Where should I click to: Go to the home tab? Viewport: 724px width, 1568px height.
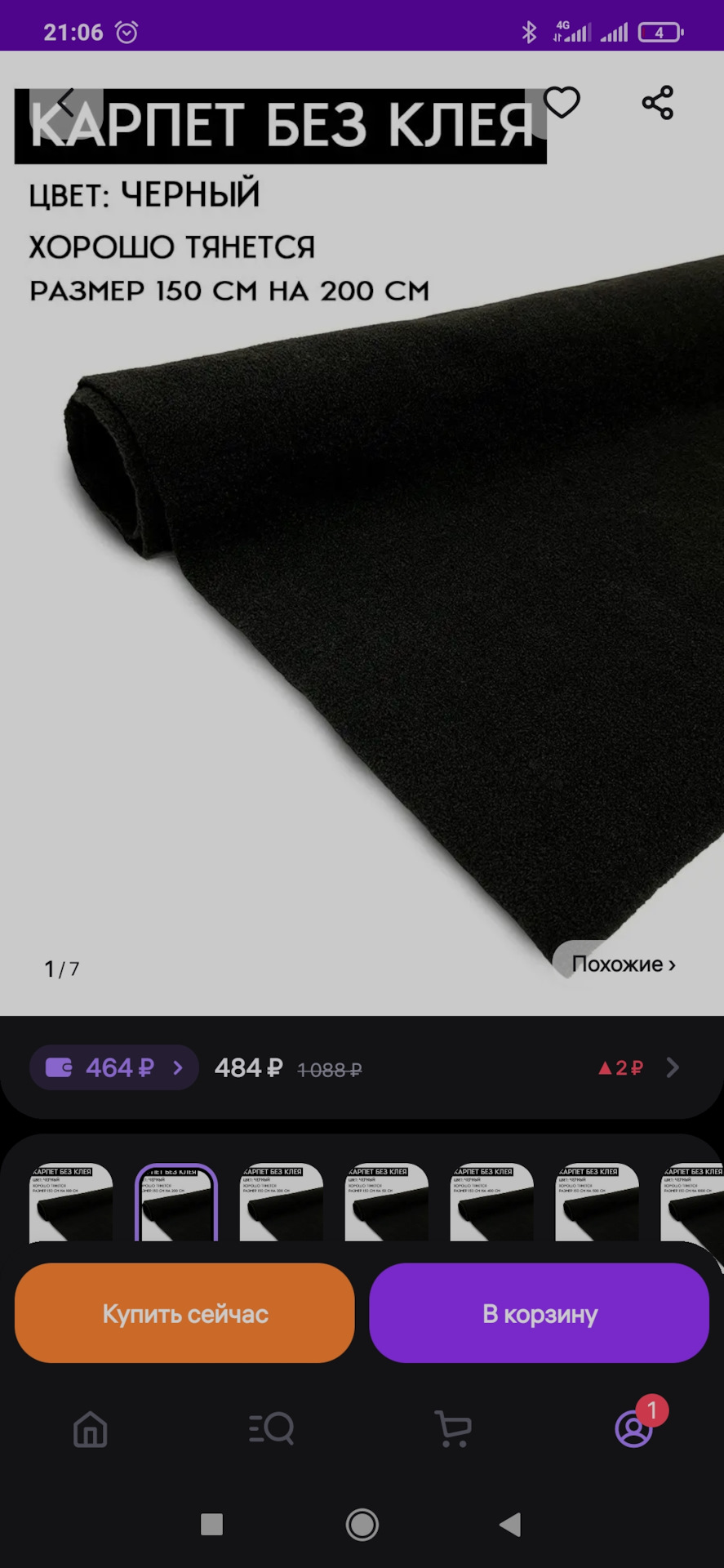[91, 1429]
